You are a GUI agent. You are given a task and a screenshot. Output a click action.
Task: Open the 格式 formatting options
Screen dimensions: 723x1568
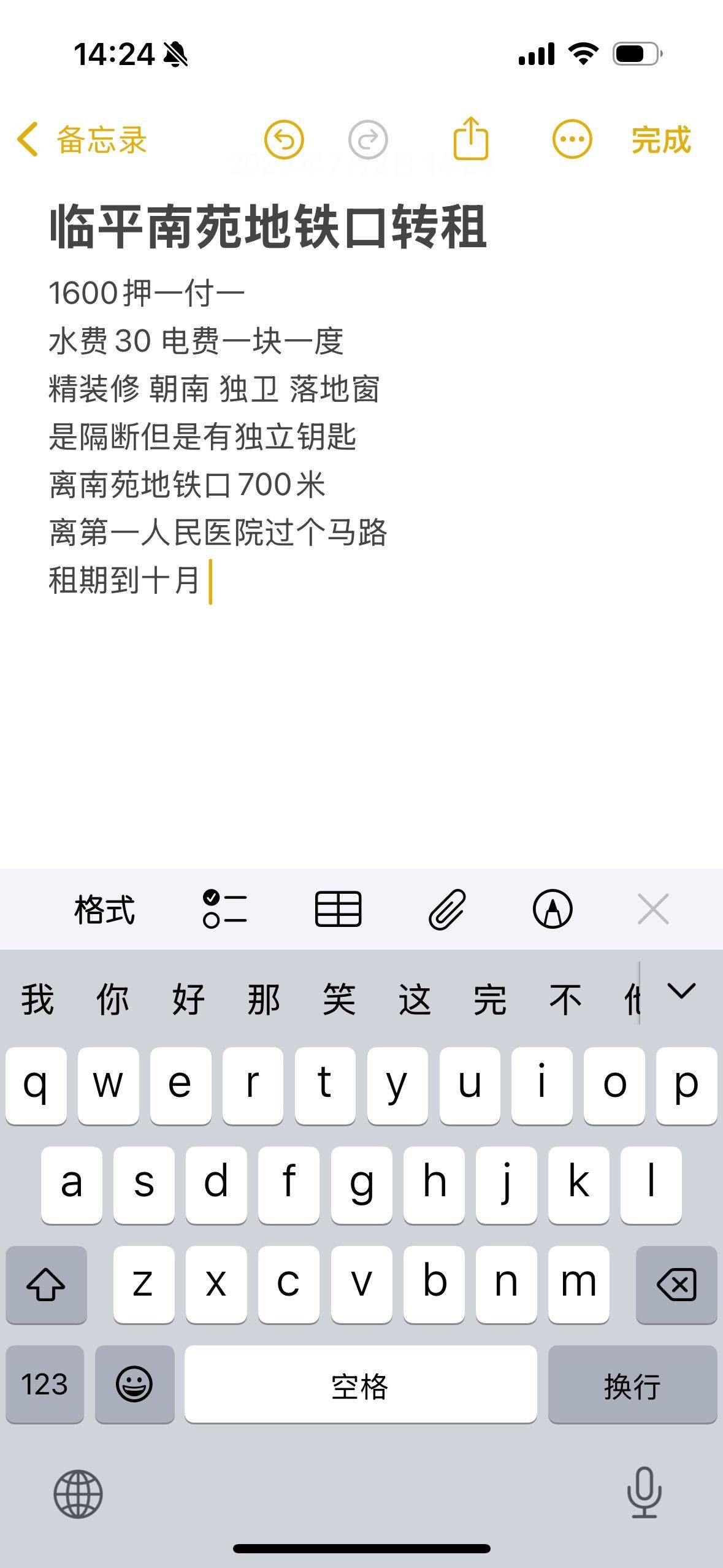pyautogui.click(x=104, y=909)
